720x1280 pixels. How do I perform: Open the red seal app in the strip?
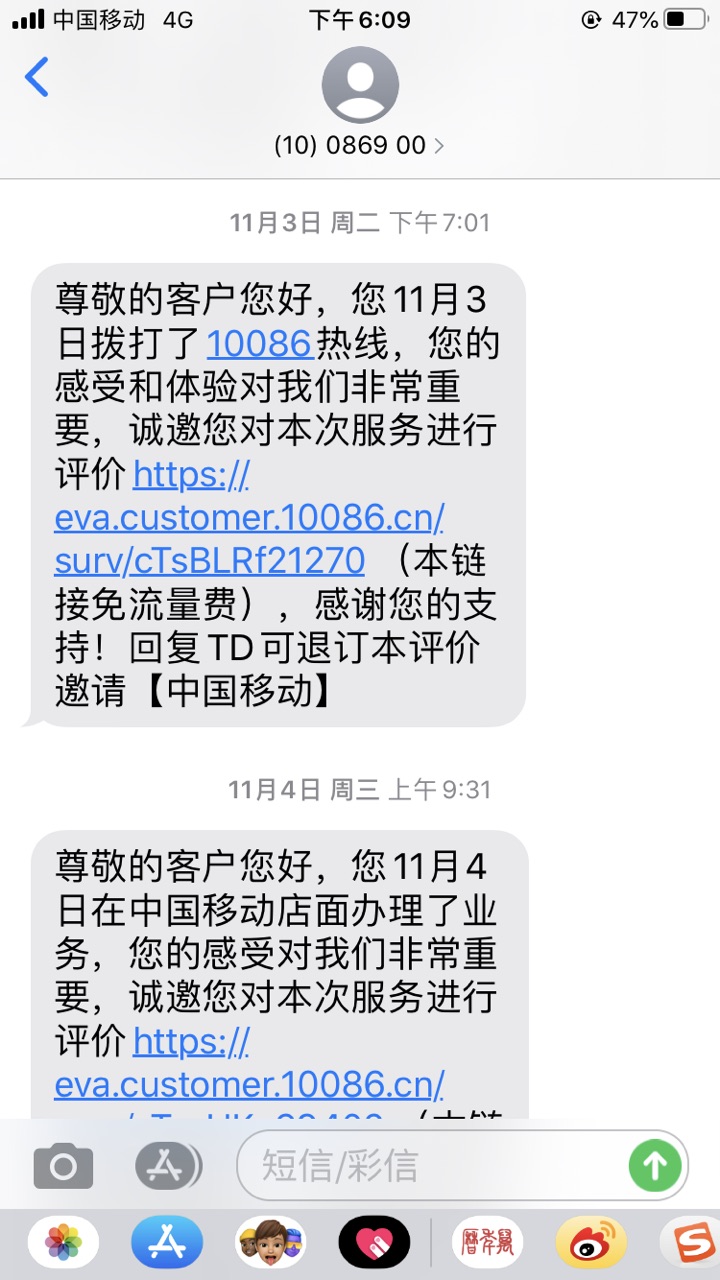[x=487, y=1244]
